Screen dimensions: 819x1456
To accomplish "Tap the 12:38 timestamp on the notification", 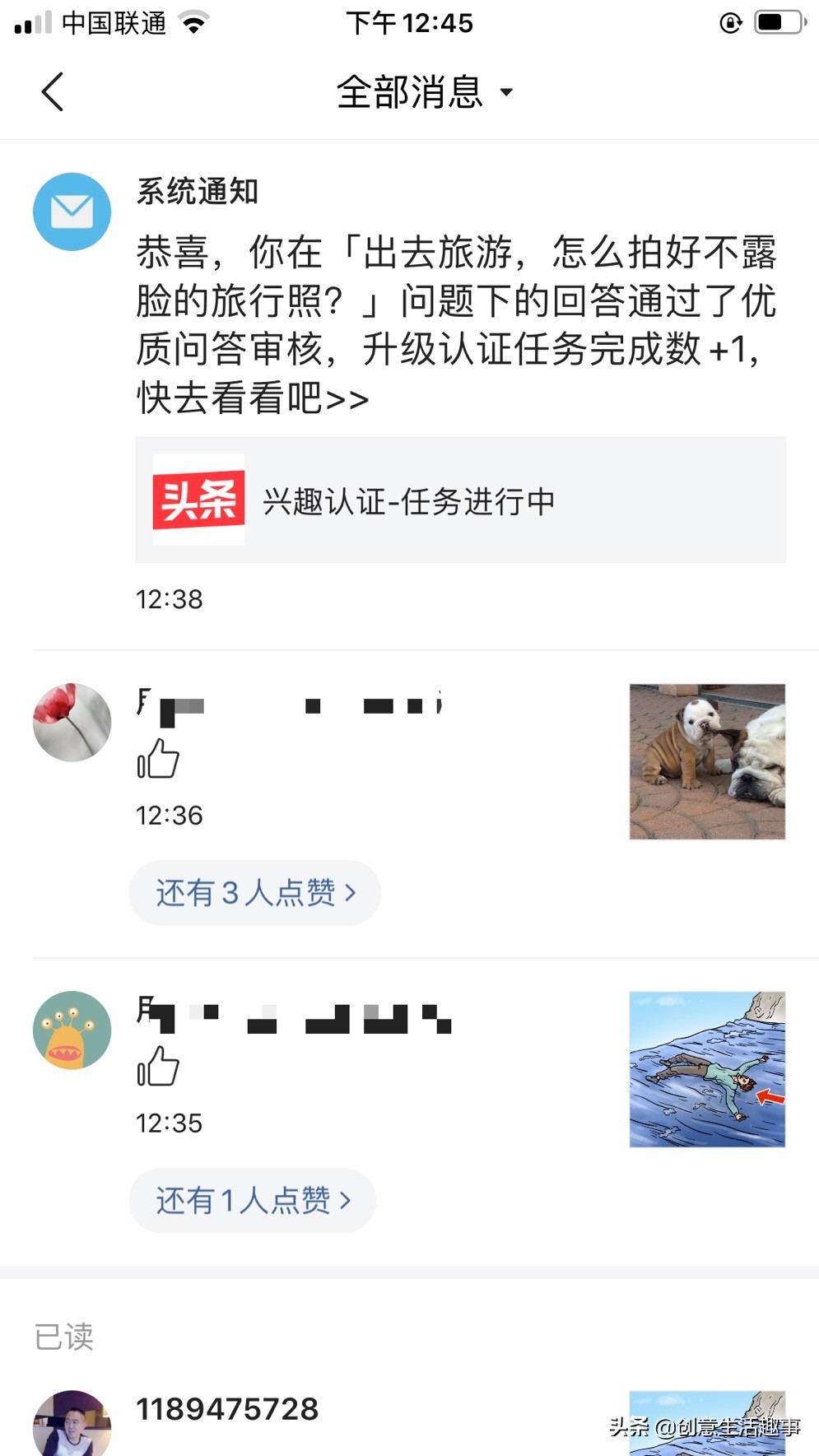I will (x=170, y=600).
